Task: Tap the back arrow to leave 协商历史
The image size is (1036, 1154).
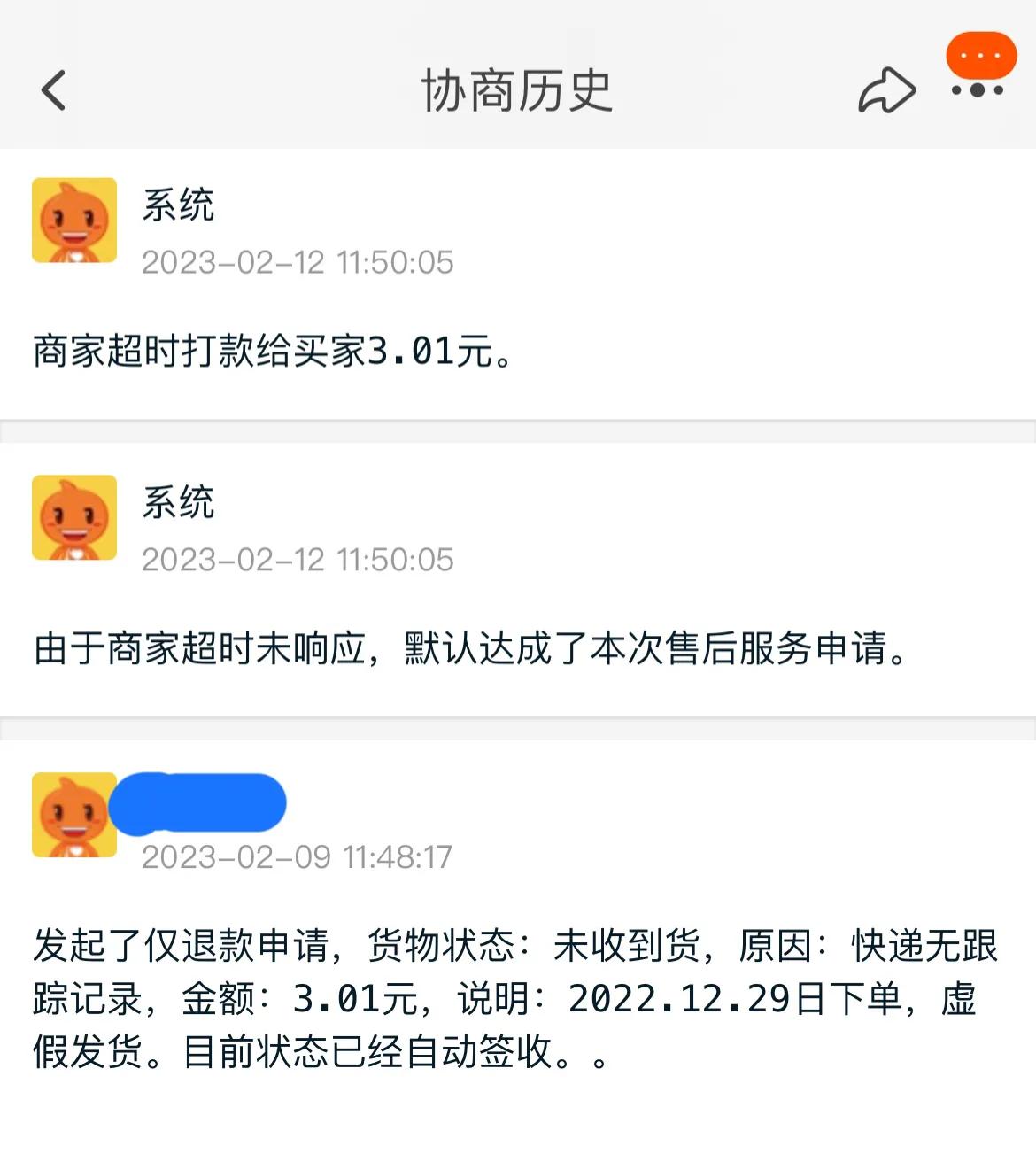Action: point(53,89)
